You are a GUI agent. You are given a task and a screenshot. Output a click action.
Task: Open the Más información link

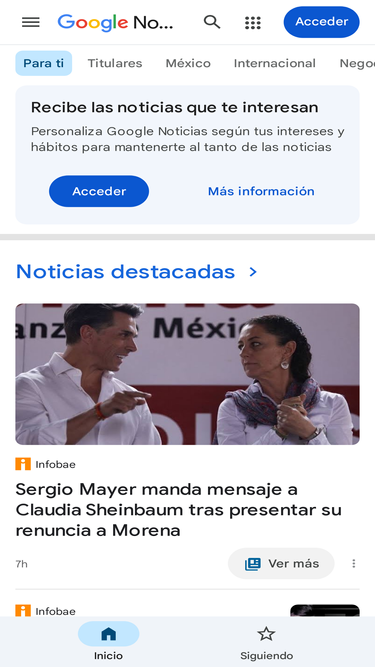point(261,191)
